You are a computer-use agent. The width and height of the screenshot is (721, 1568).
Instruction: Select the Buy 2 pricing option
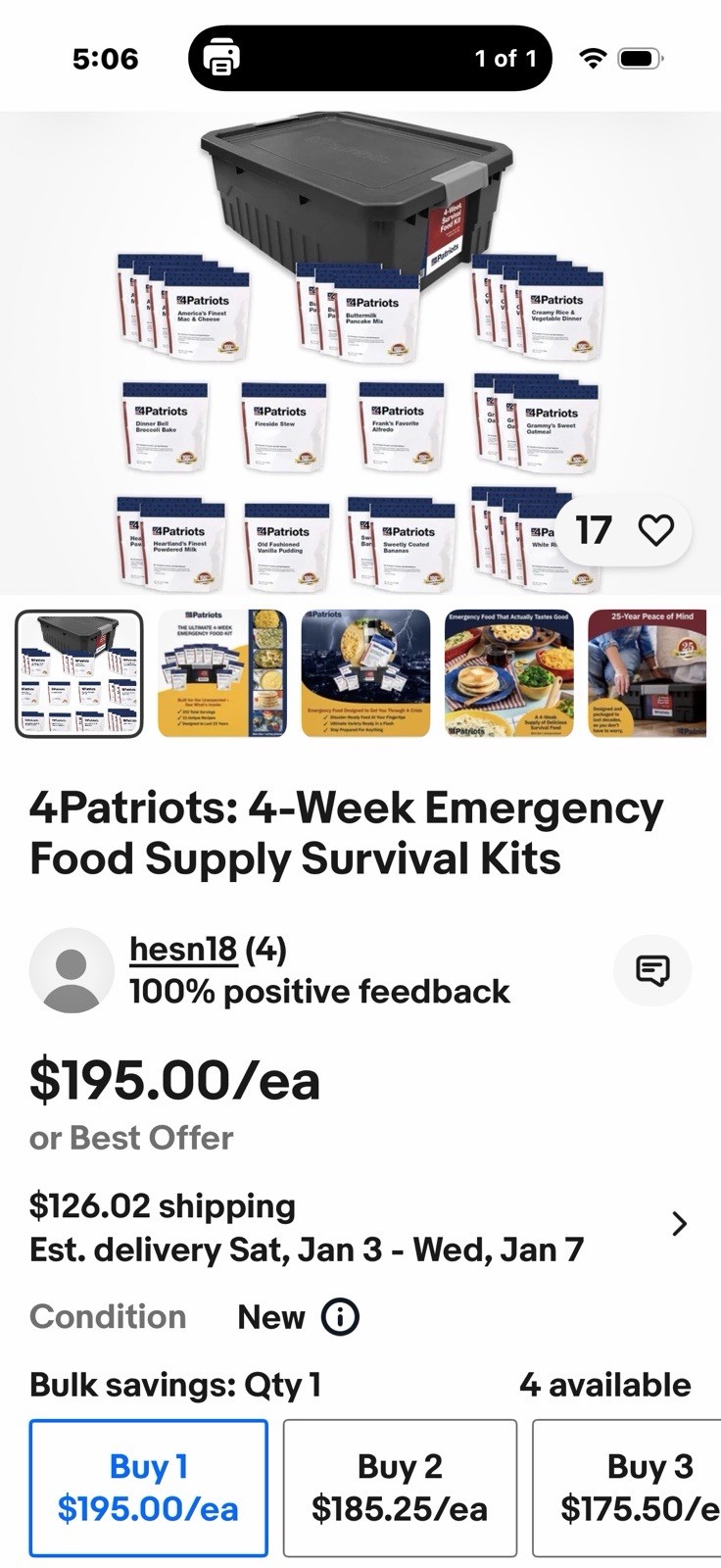(x=400, y=1488)
